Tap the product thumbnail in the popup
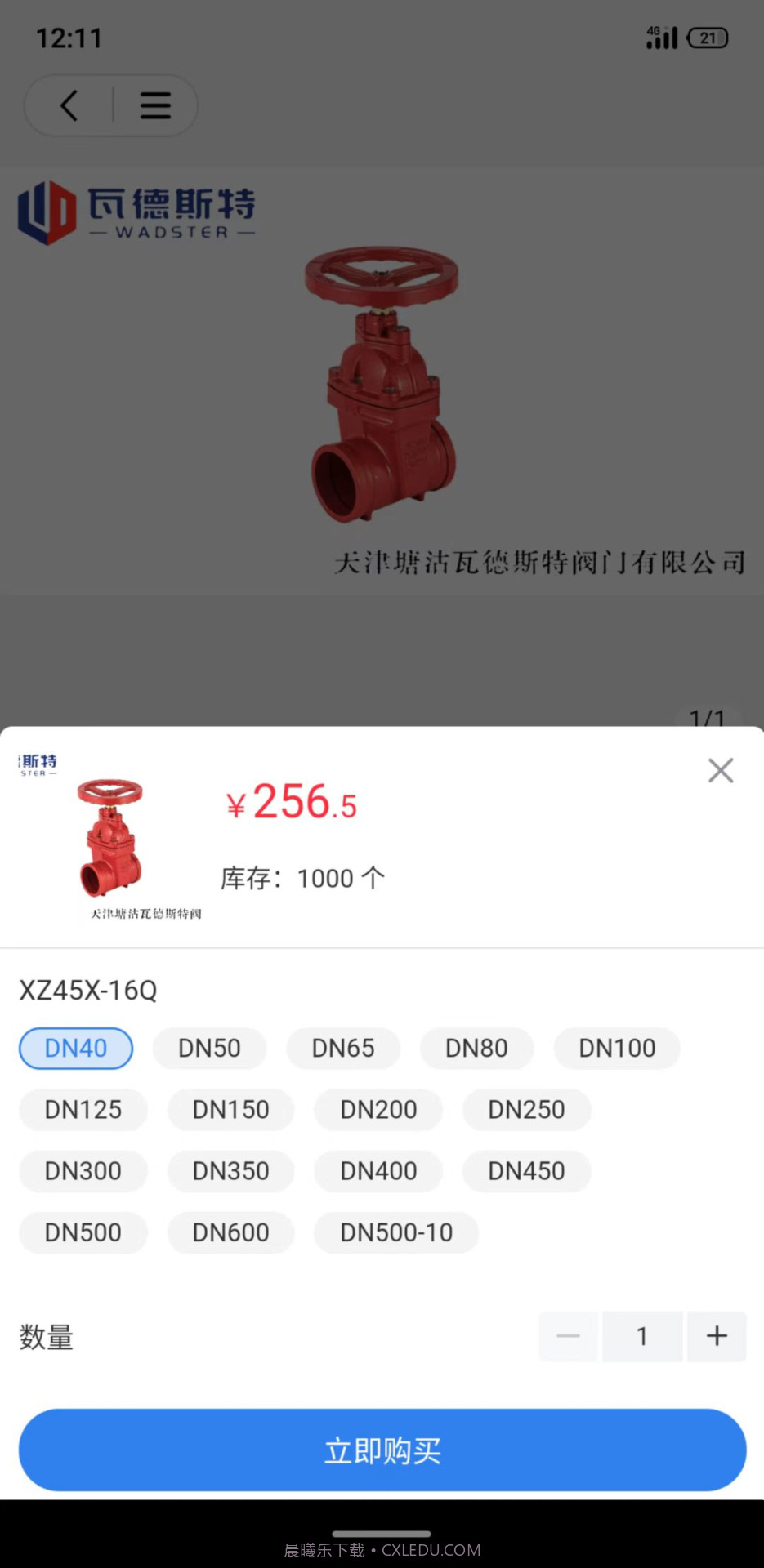 pos(112,837)
